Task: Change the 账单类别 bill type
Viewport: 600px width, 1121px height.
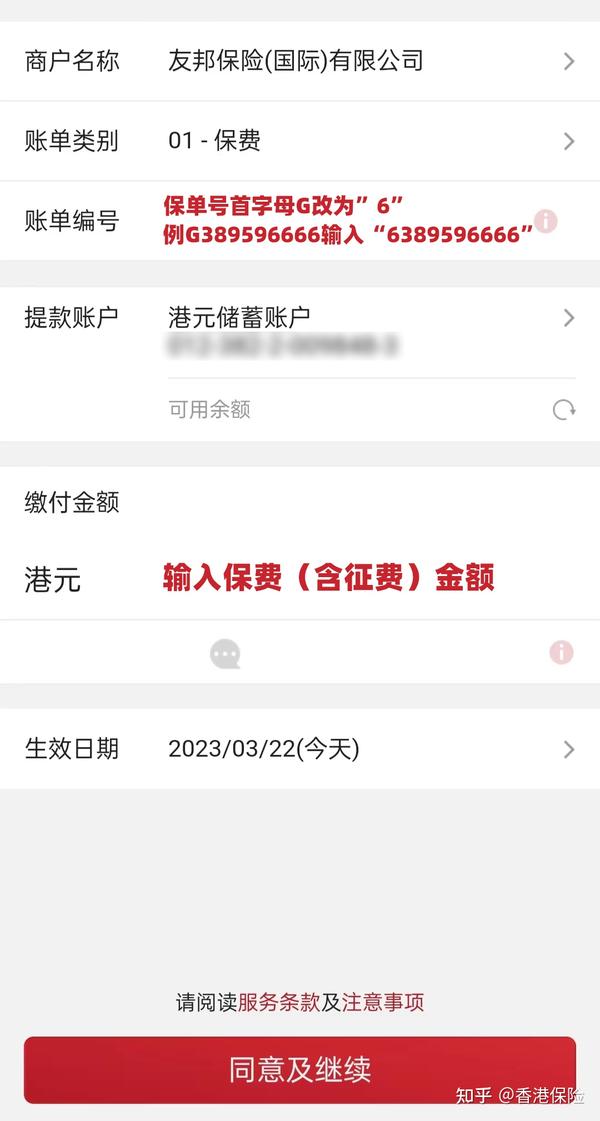Action: (x=300, y=142)
